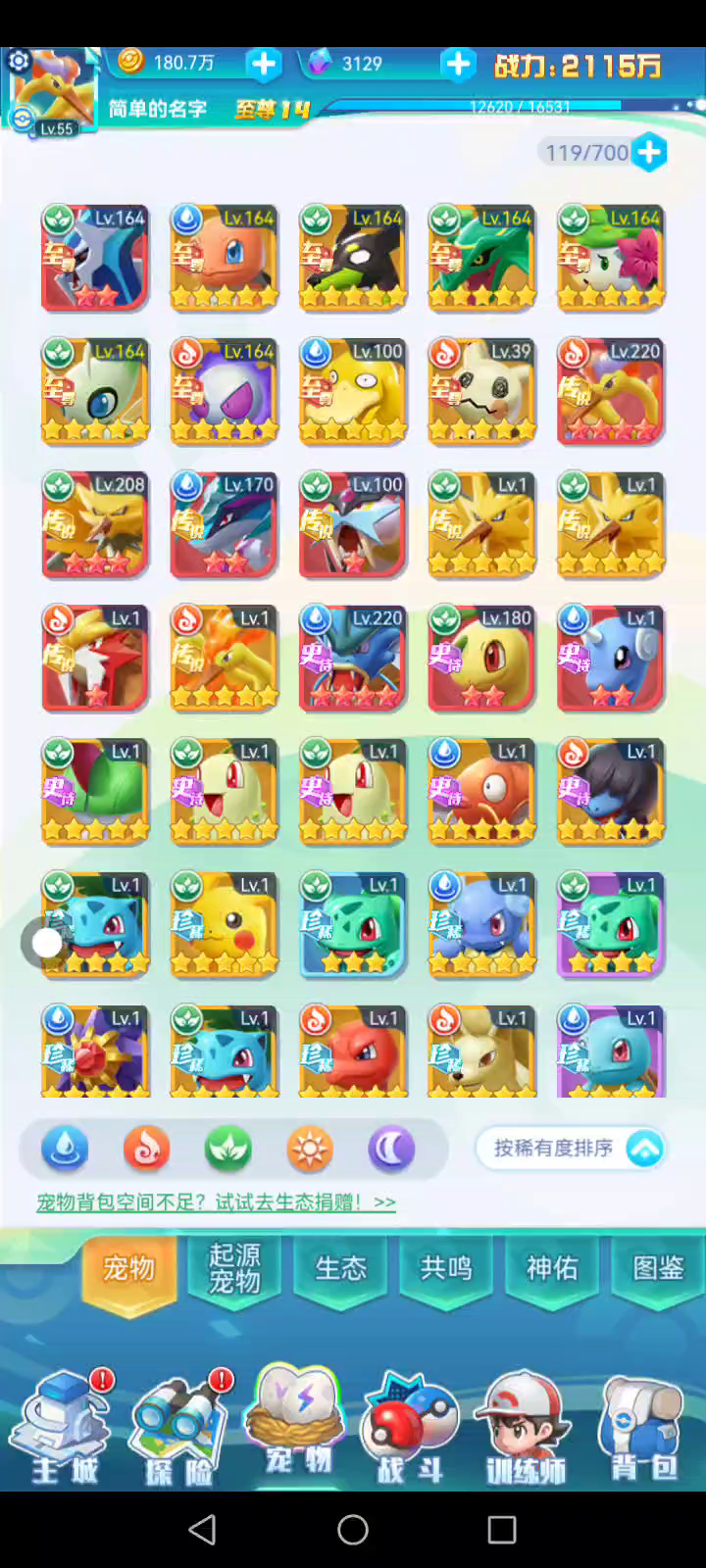Switch to the 生态 tab
Viewport: 706px width, 1568px height.
[x=340, y=1269]
